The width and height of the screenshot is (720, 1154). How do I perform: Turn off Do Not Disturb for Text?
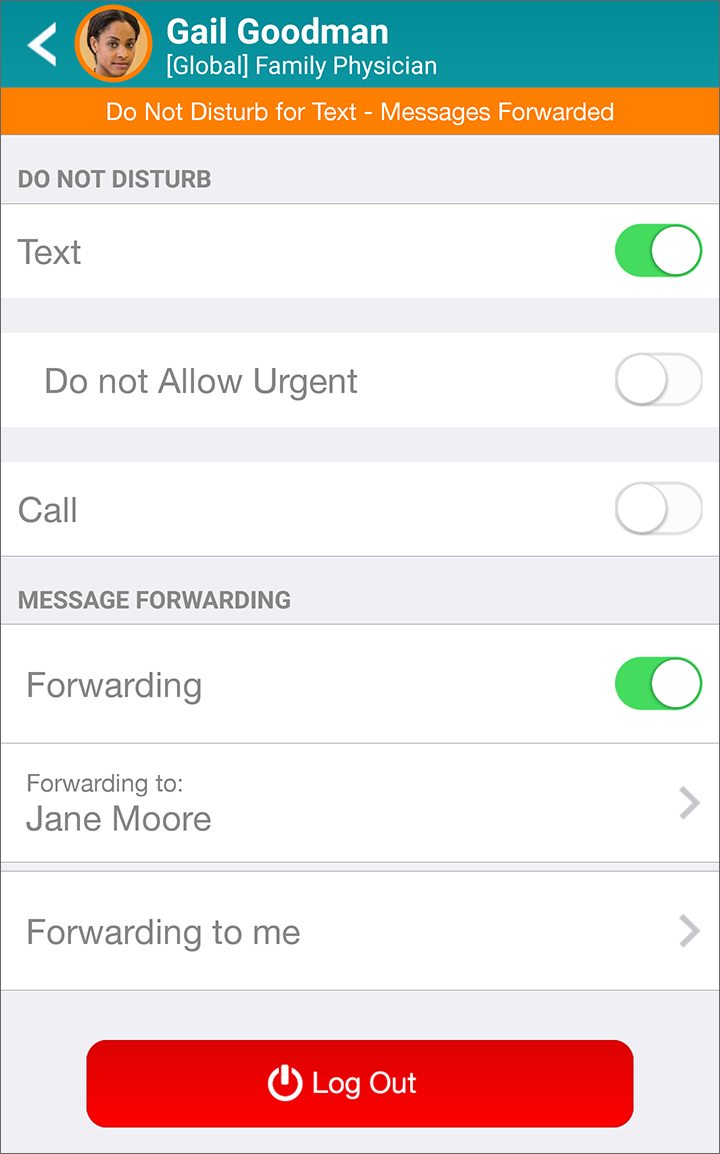pyautogui.click(x=658, y=251)
